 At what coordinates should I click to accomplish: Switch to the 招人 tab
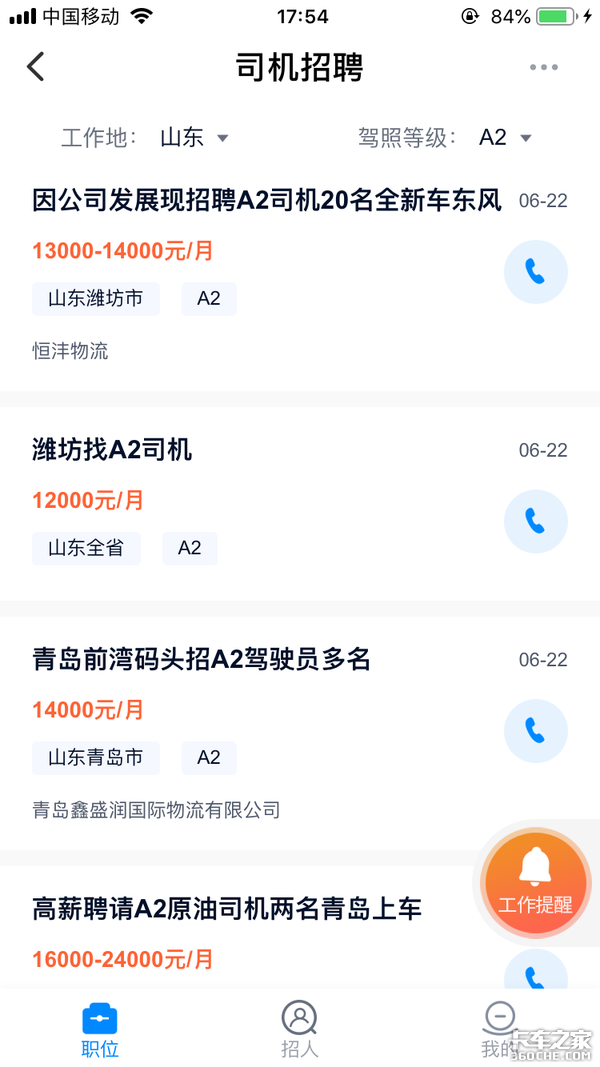click(x=299, y=1029)
